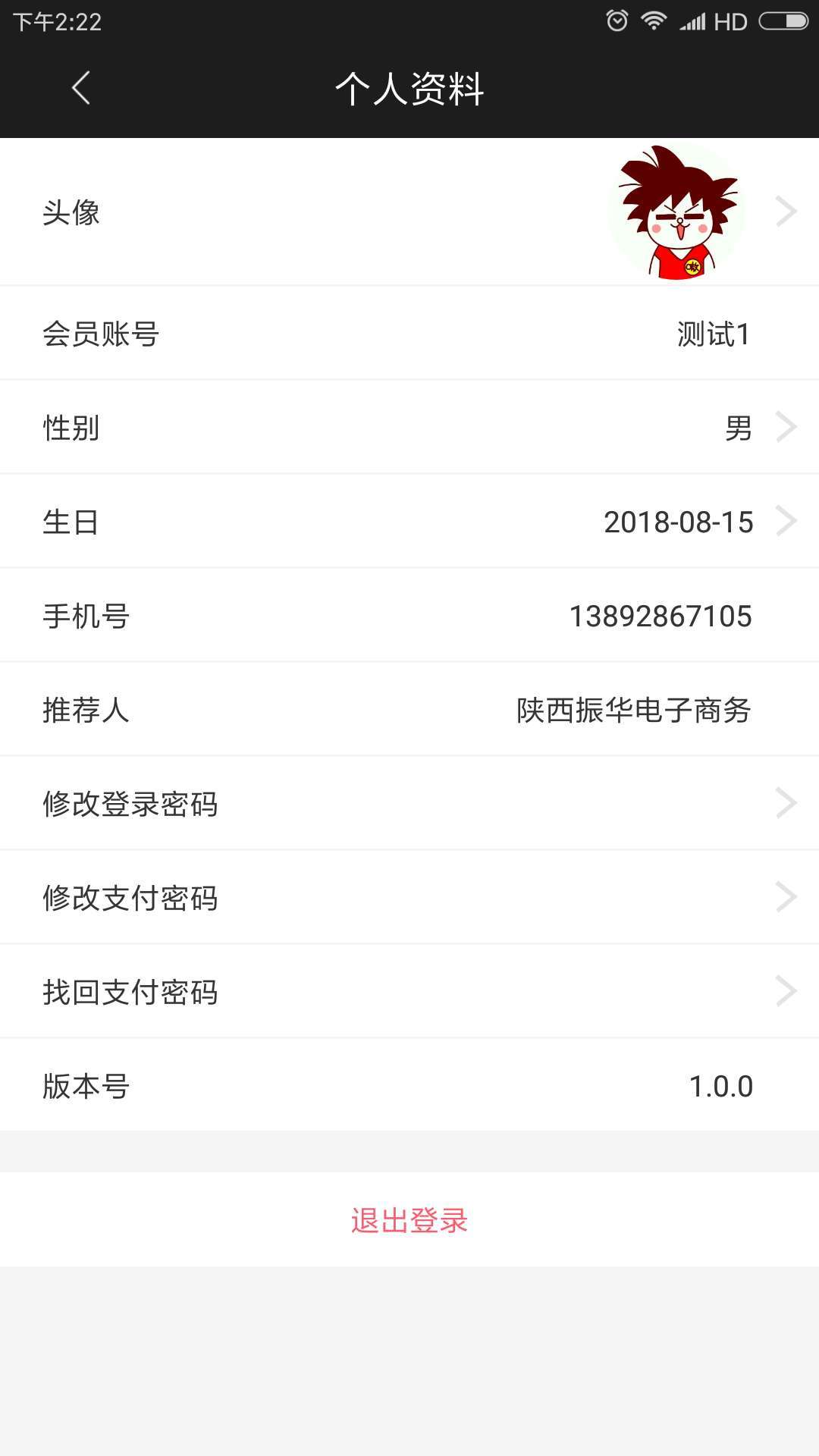The height and width of the screenshot is (1456, 819).
Task: Tap 退出登录 to log out
Action: click(x=409, y=1220)
